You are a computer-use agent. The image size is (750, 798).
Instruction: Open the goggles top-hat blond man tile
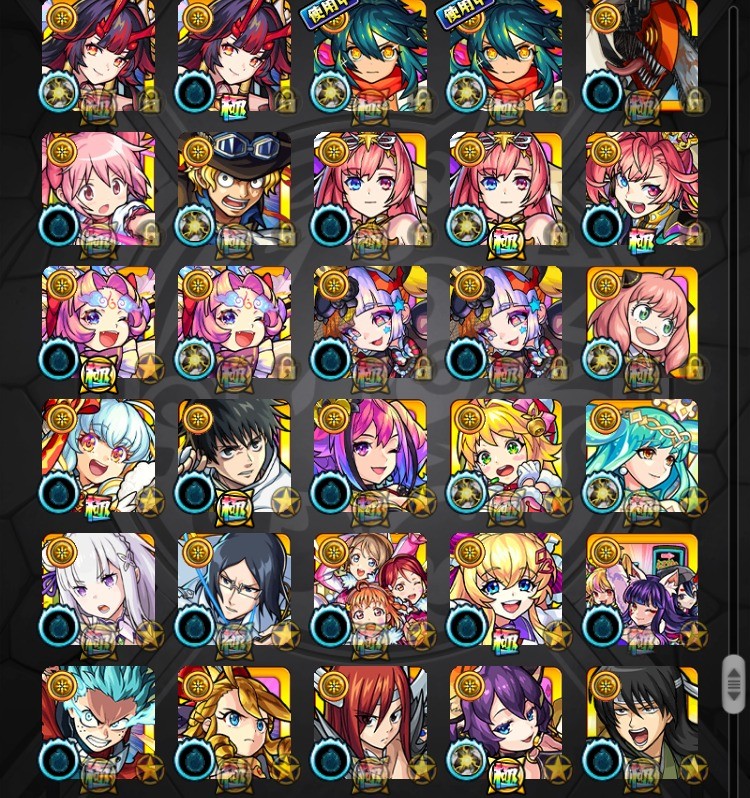[234, 189]
